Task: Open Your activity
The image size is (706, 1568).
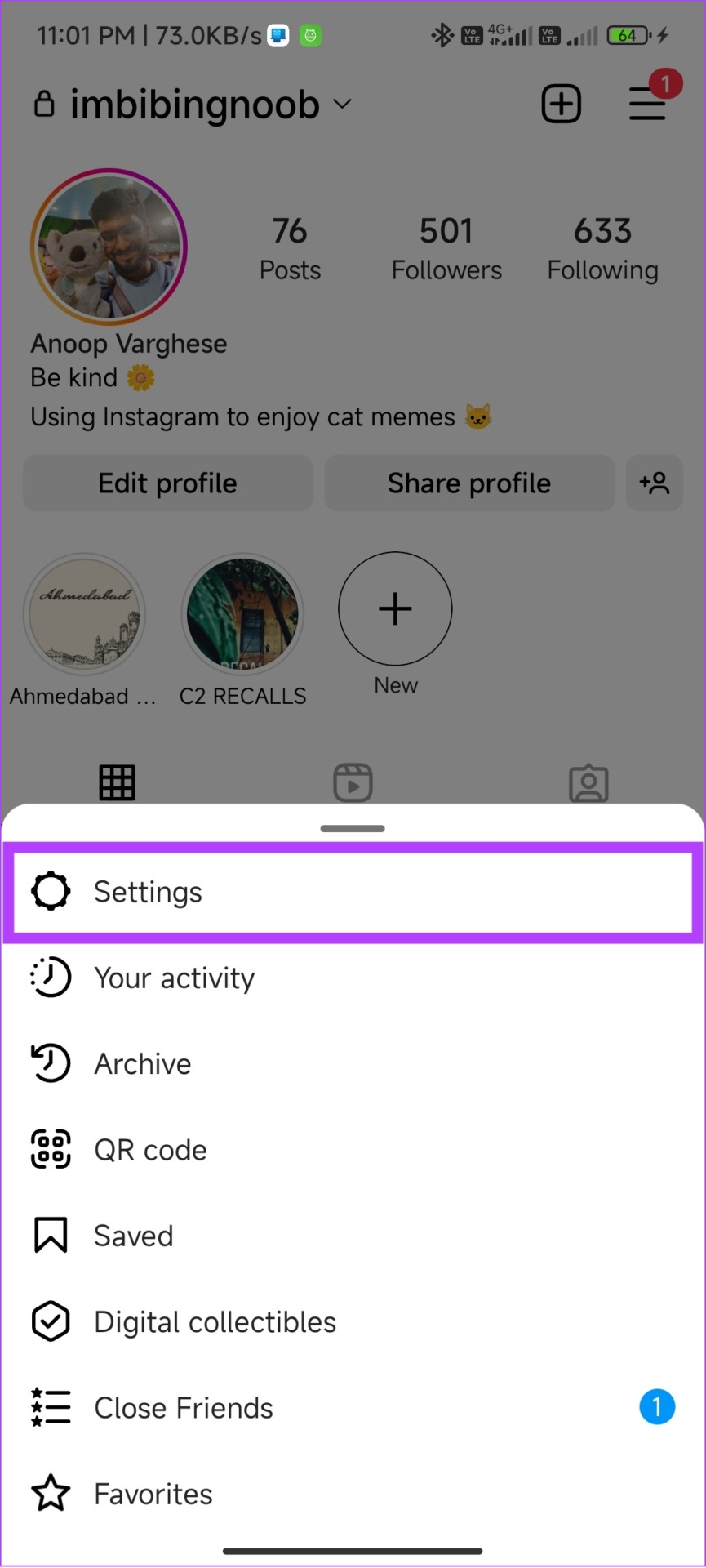Action: (x=353, y=978)
